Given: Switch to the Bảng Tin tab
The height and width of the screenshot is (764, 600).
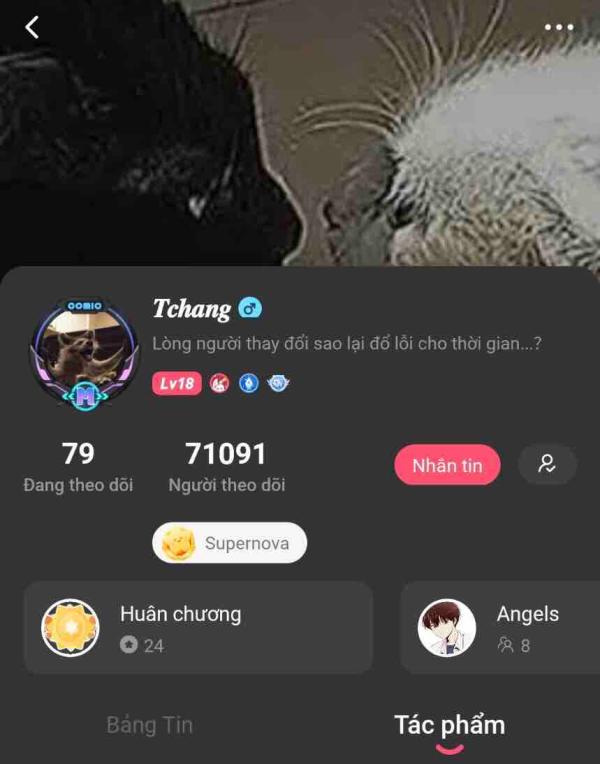Looking at the screenshot, I should (150, 725).
